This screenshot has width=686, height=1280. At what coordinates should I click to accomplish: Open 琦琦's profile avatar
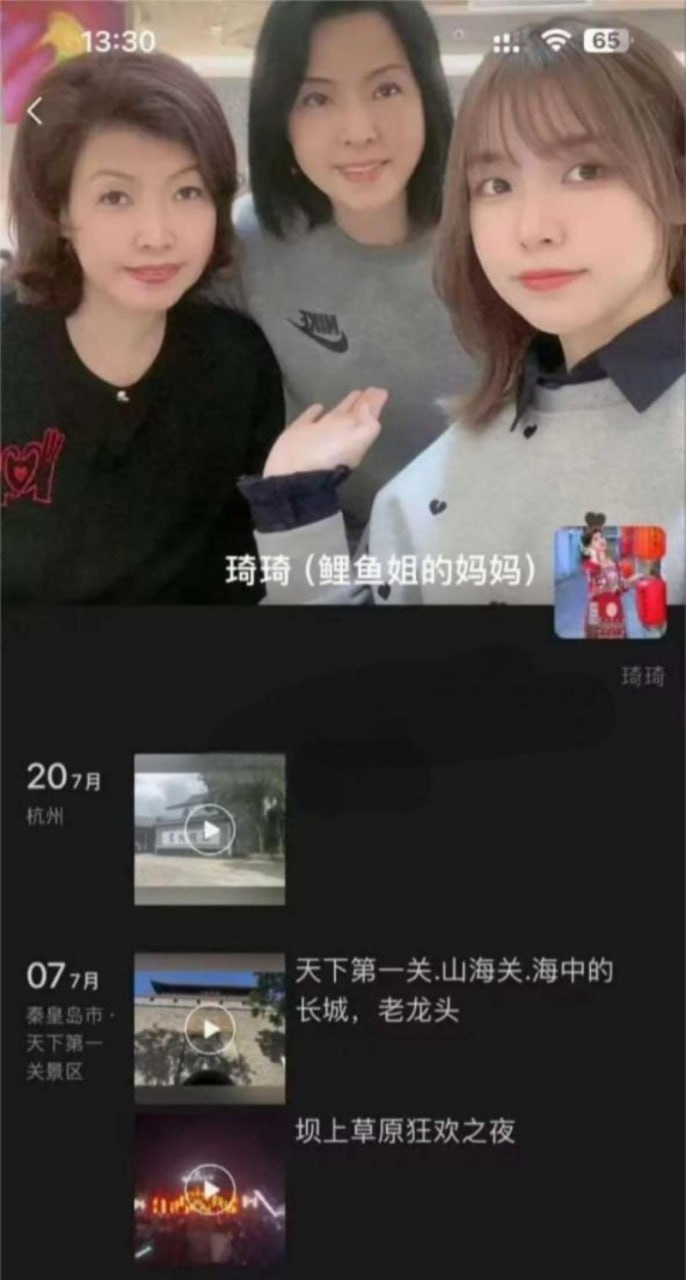610,583
